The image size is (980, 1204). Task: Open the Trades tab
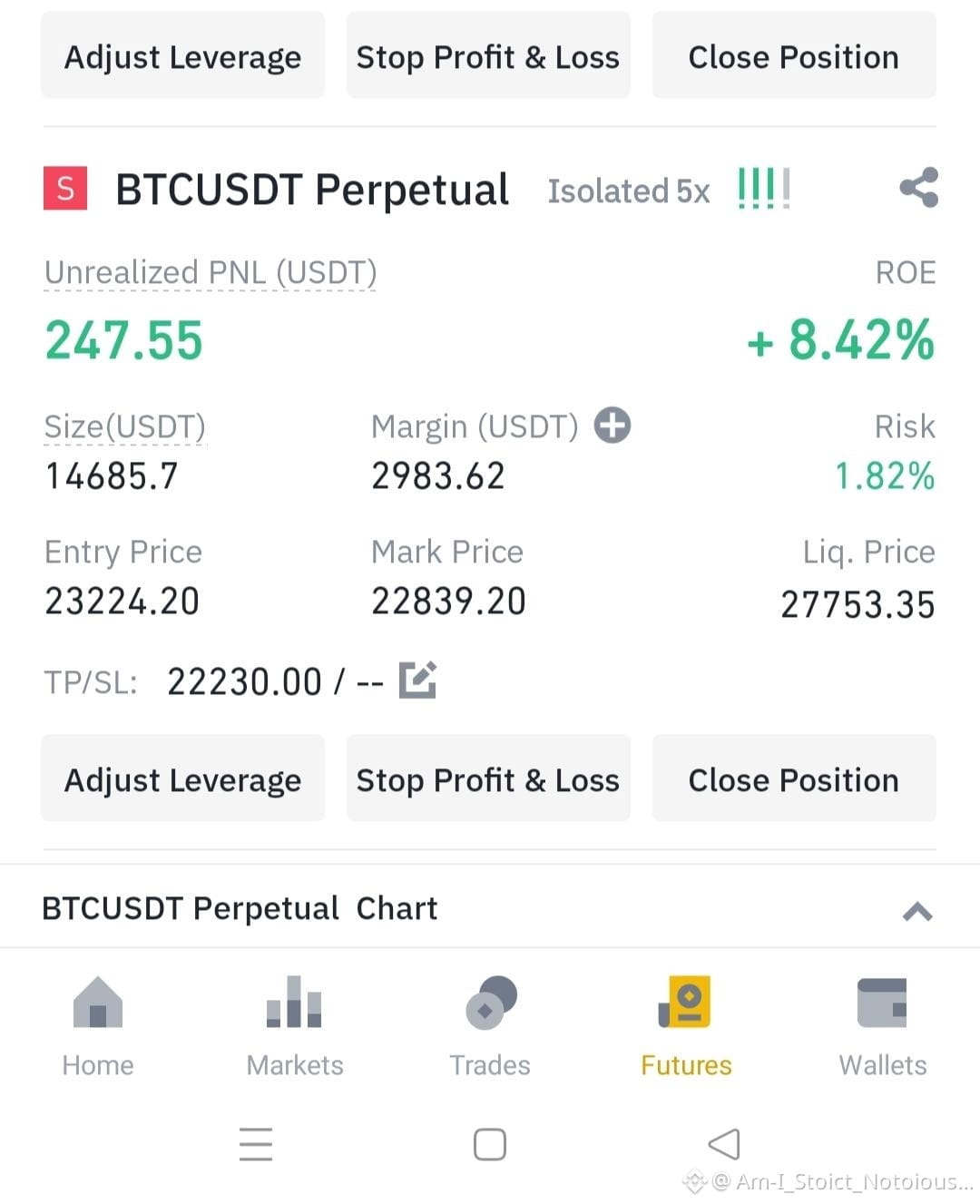pyautogui.click(x=490, y=1025)
